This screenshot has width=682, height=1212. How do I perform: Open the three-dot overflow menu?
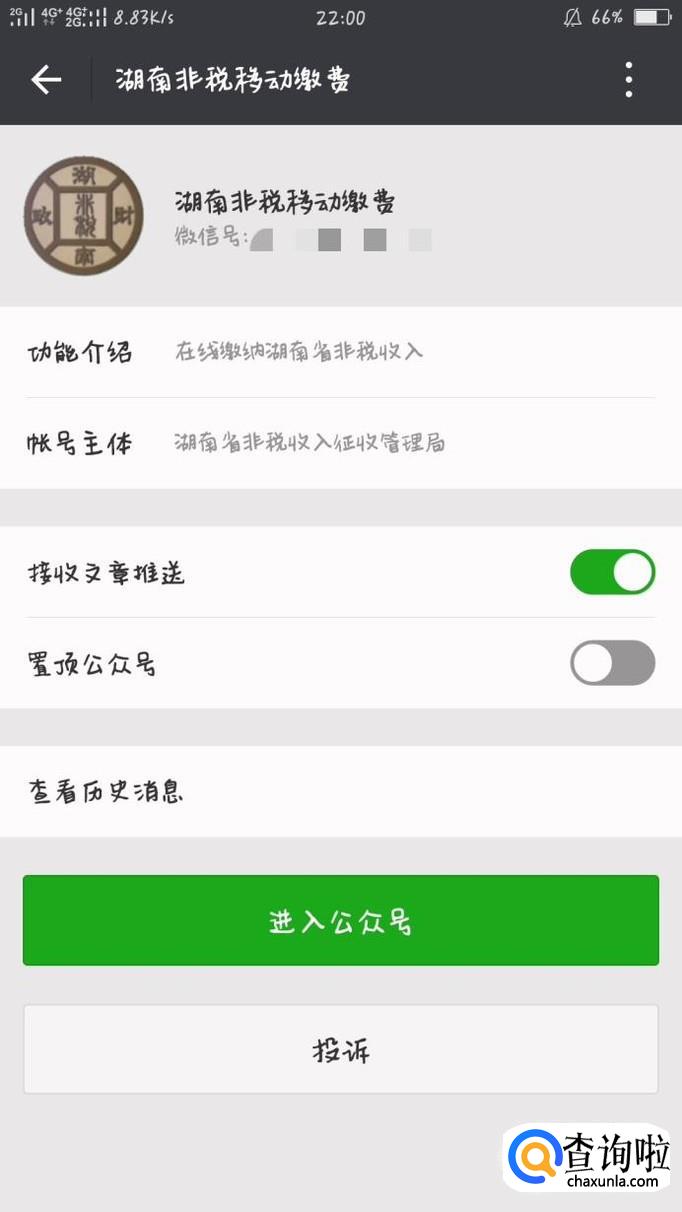point(628,80)
